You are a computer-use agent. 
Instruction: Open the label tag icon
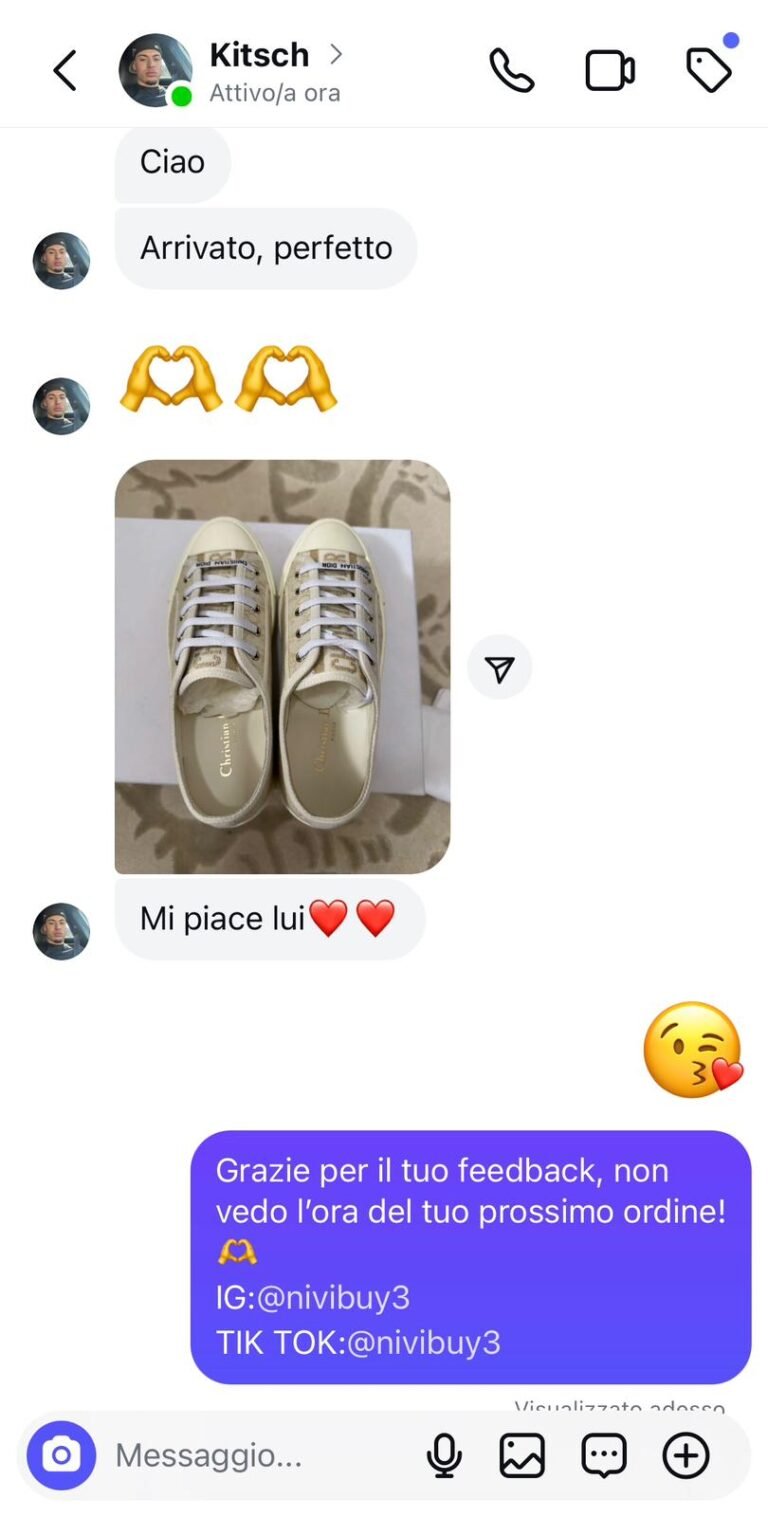coord(709,70)
